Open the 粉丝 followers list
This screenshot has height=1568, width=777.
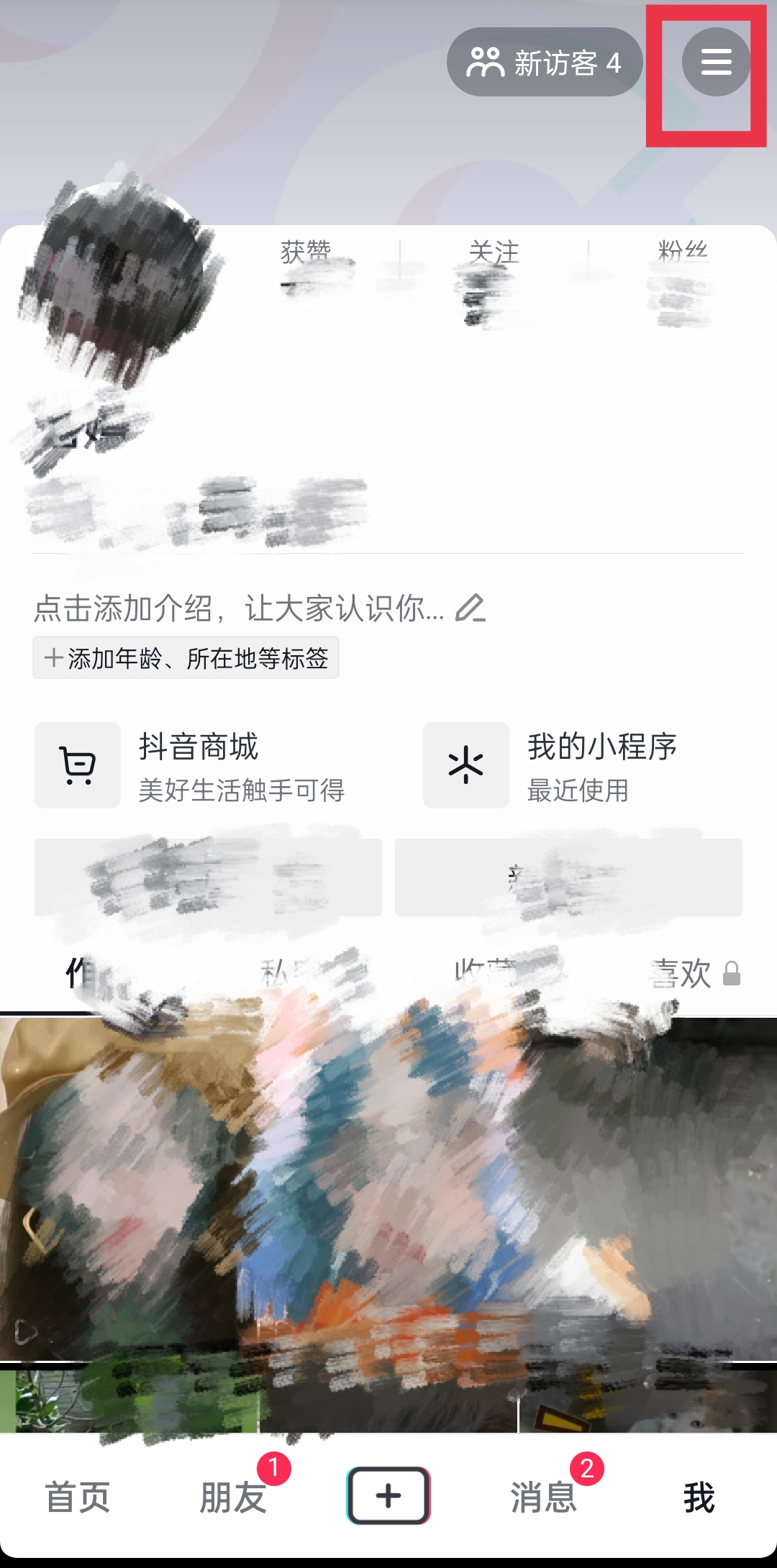[x=682, y=277]
